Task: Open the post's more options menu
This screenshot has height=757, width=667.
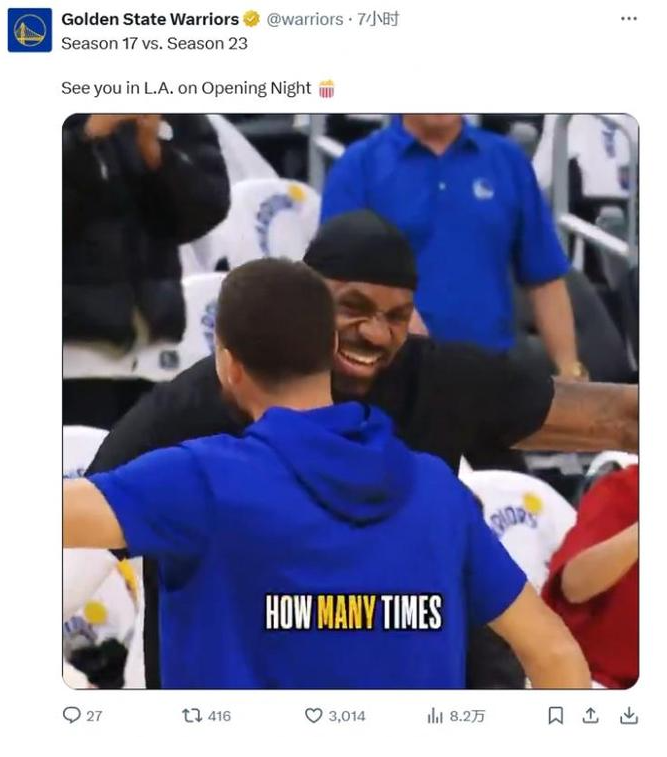Action: [x=628, y=19]
